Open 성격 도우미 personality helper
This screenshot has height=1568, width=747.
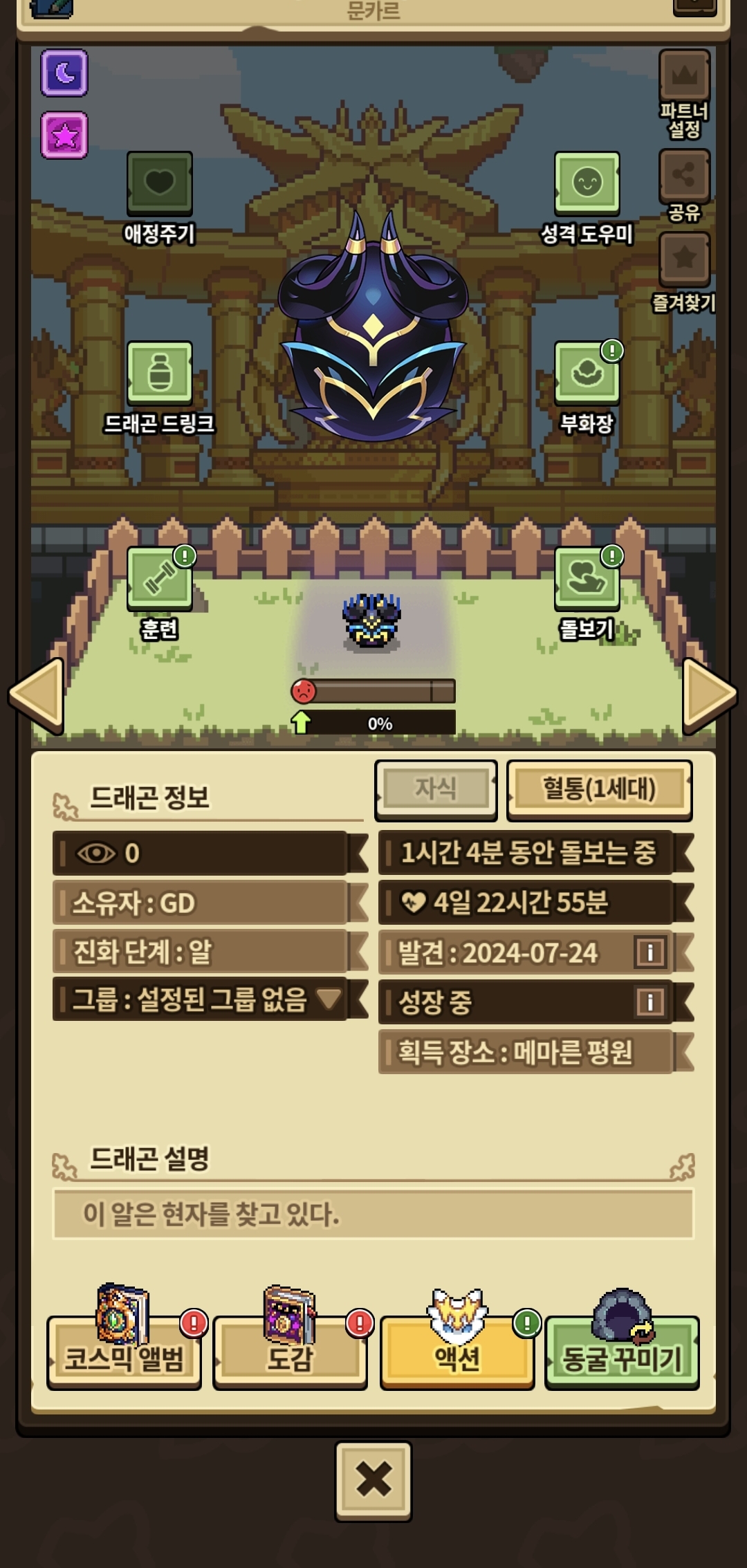(x=587, y=183)
